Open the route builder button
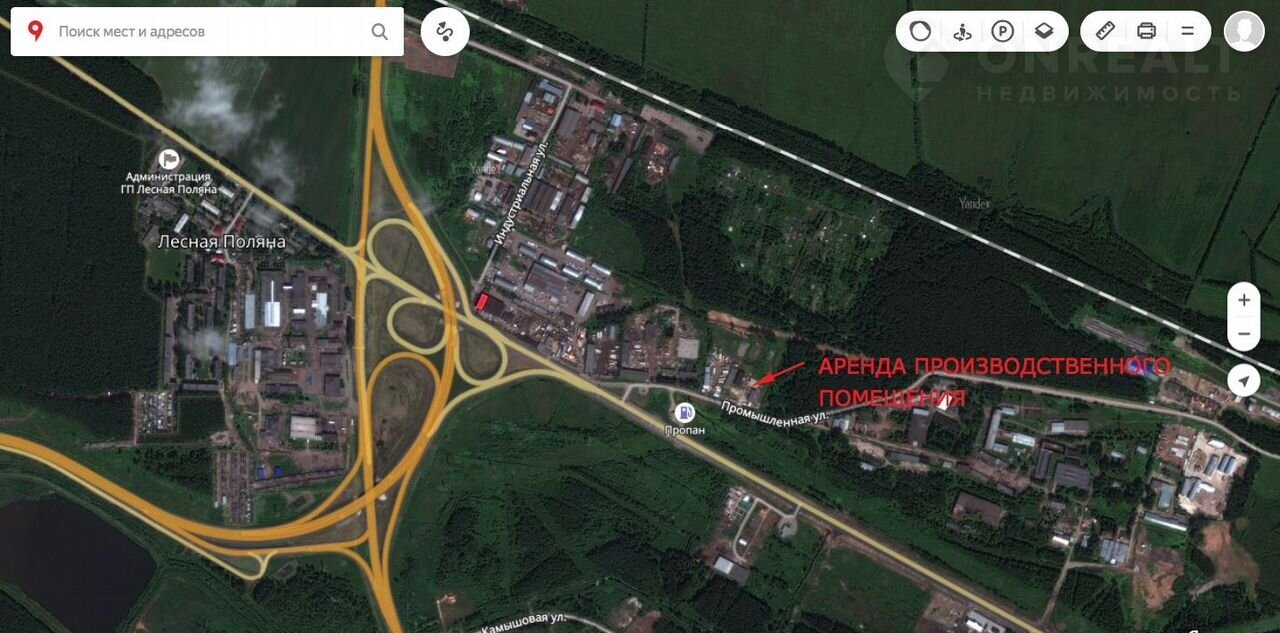Image resolution: width=1280 pixels, height=633 pixels. coord(445,32)
